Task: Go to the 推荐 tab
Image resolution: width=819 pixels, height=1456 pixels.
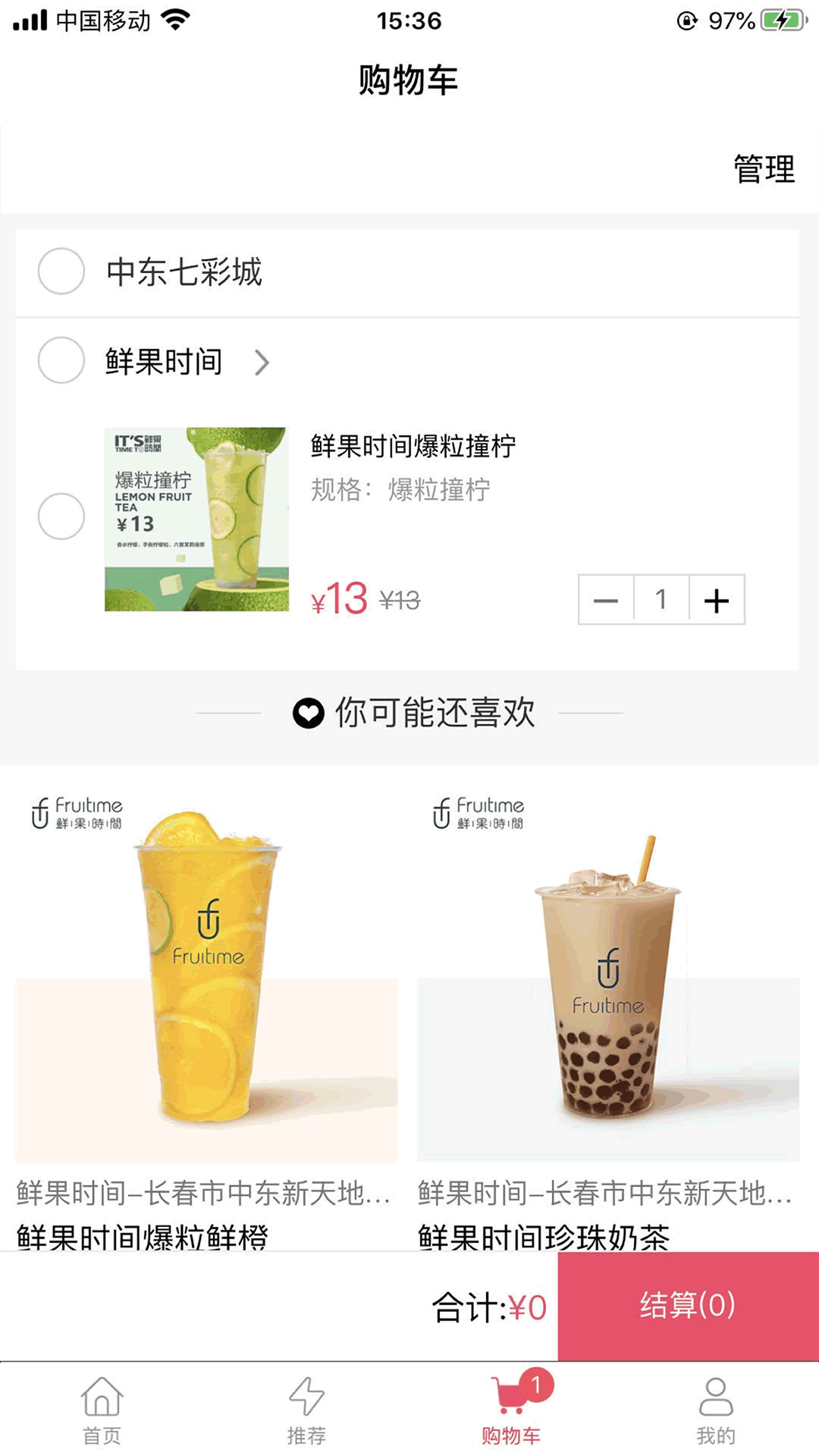Action: (307, 1410)
